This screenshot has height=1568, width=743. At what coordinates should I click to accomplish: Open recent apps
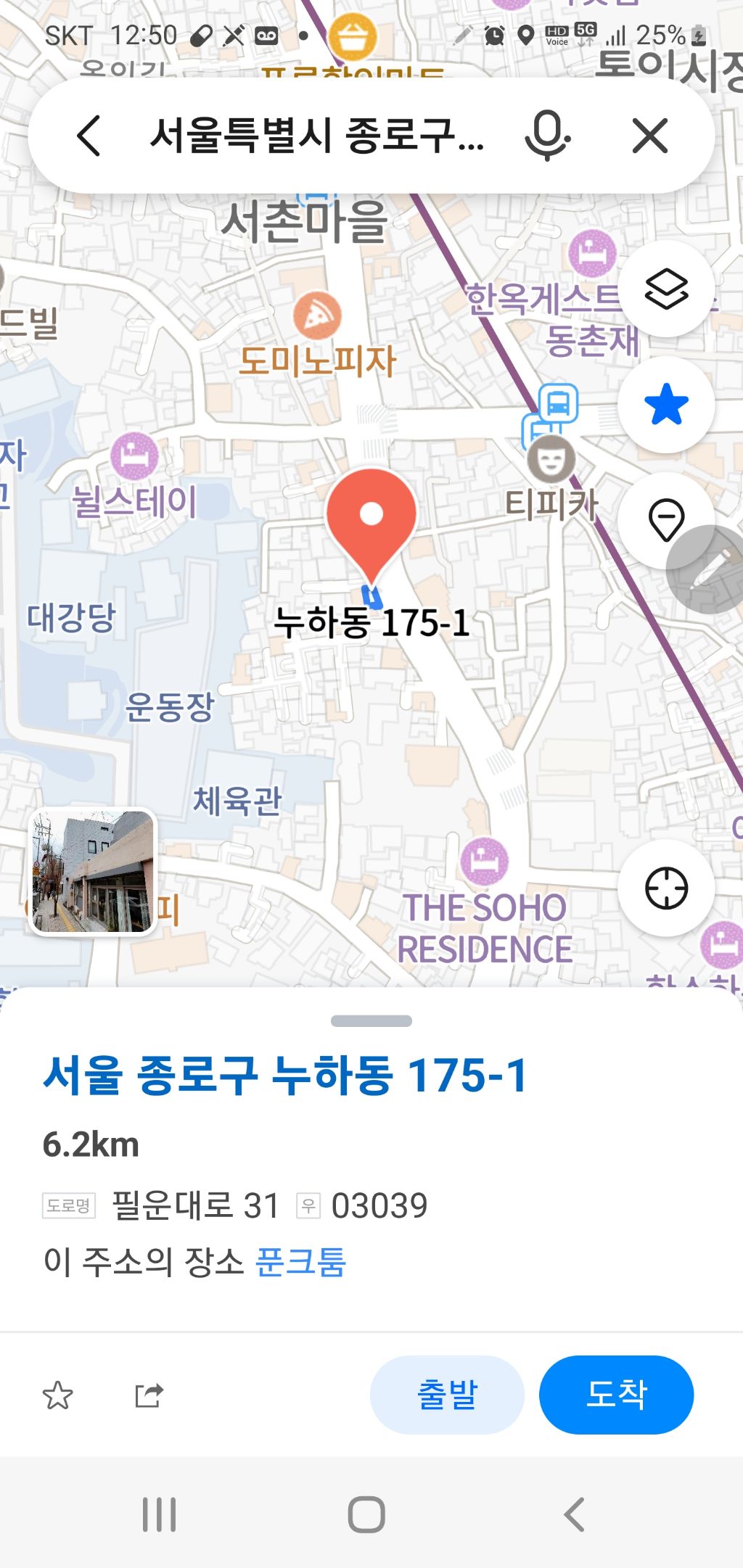[x=159, y=1514]
